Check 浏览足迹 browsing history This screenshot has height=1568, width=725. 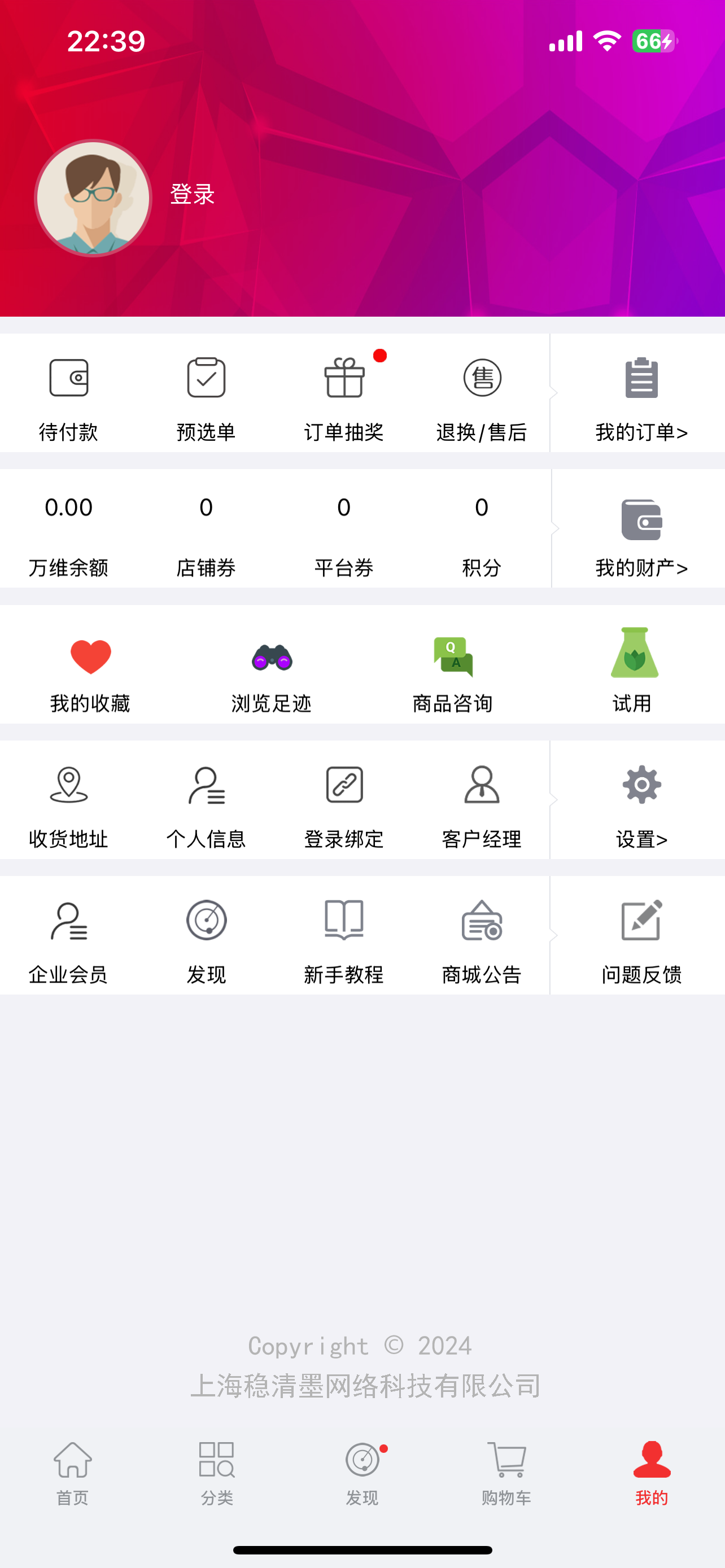coord(272,669)
